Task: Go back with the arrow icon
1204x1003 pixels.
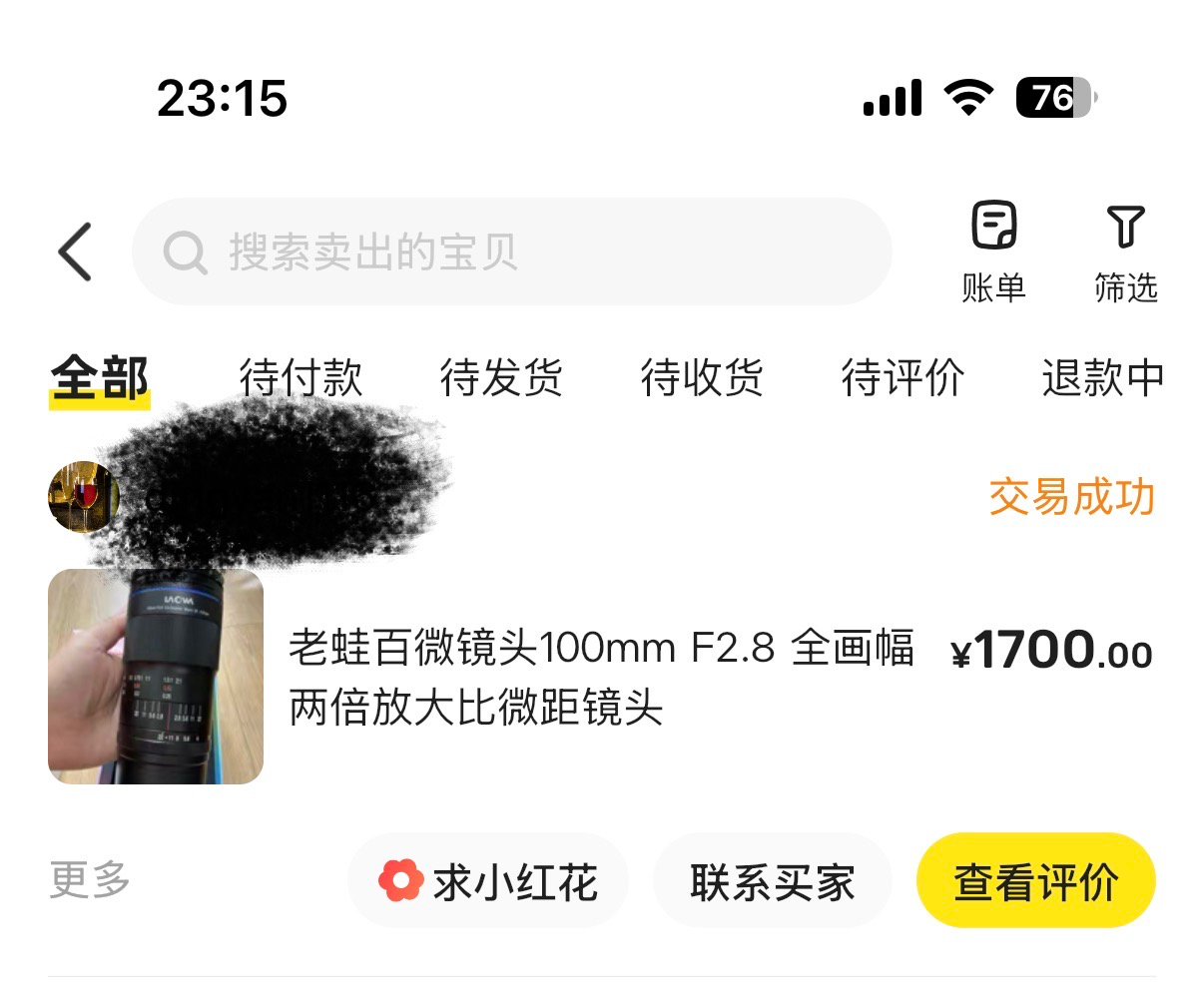Action: pyautogui.click(x=76, y=251)
